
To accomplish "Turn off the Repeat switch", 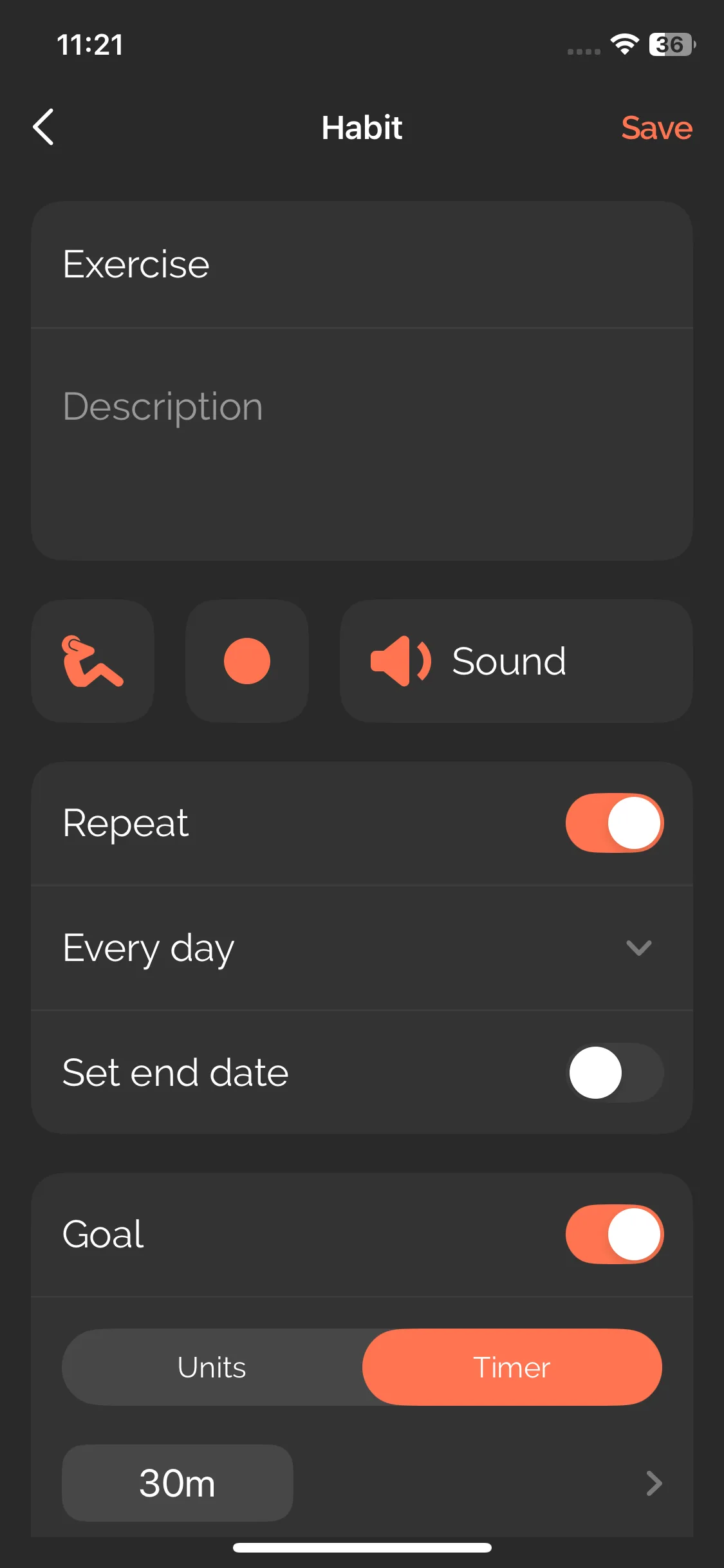I will (x=615, y=823).
